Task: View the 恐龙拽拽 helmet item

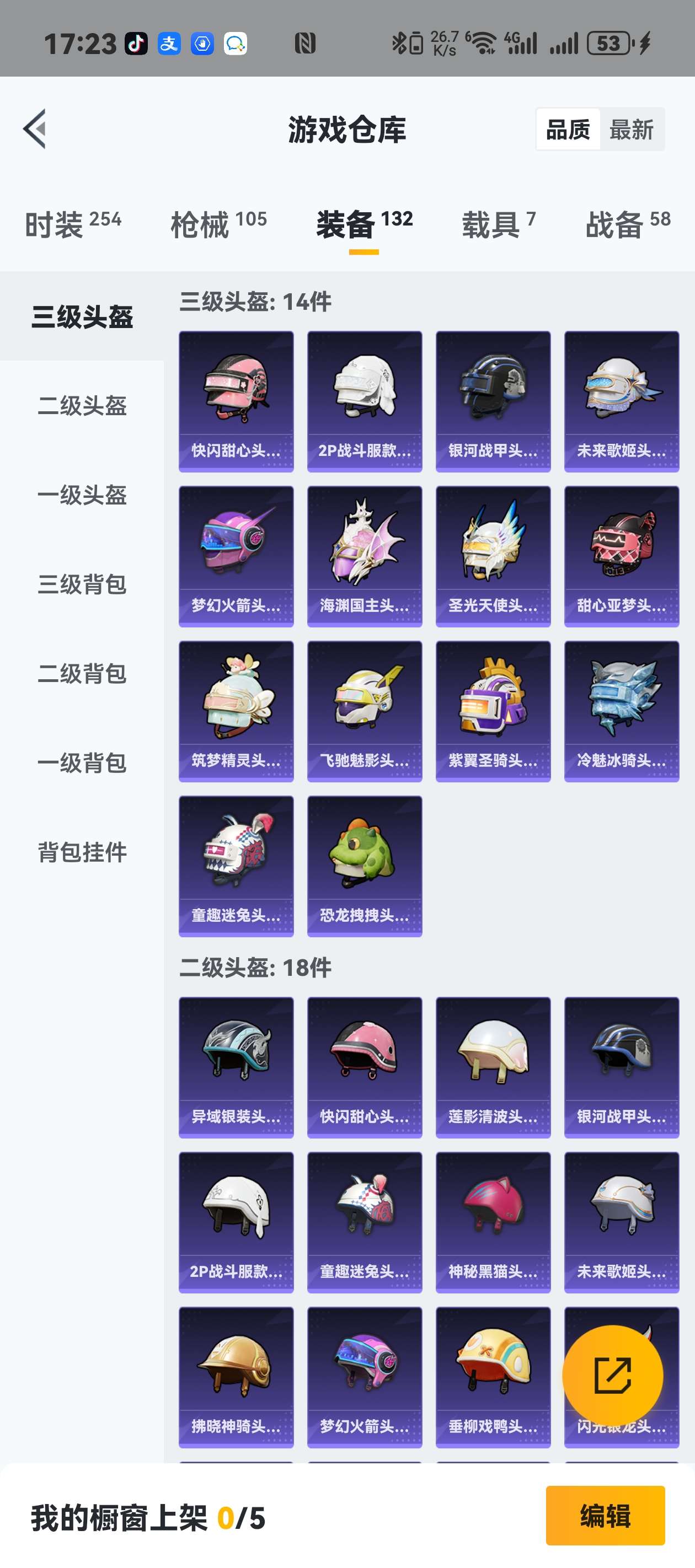Action: [364, 866]
